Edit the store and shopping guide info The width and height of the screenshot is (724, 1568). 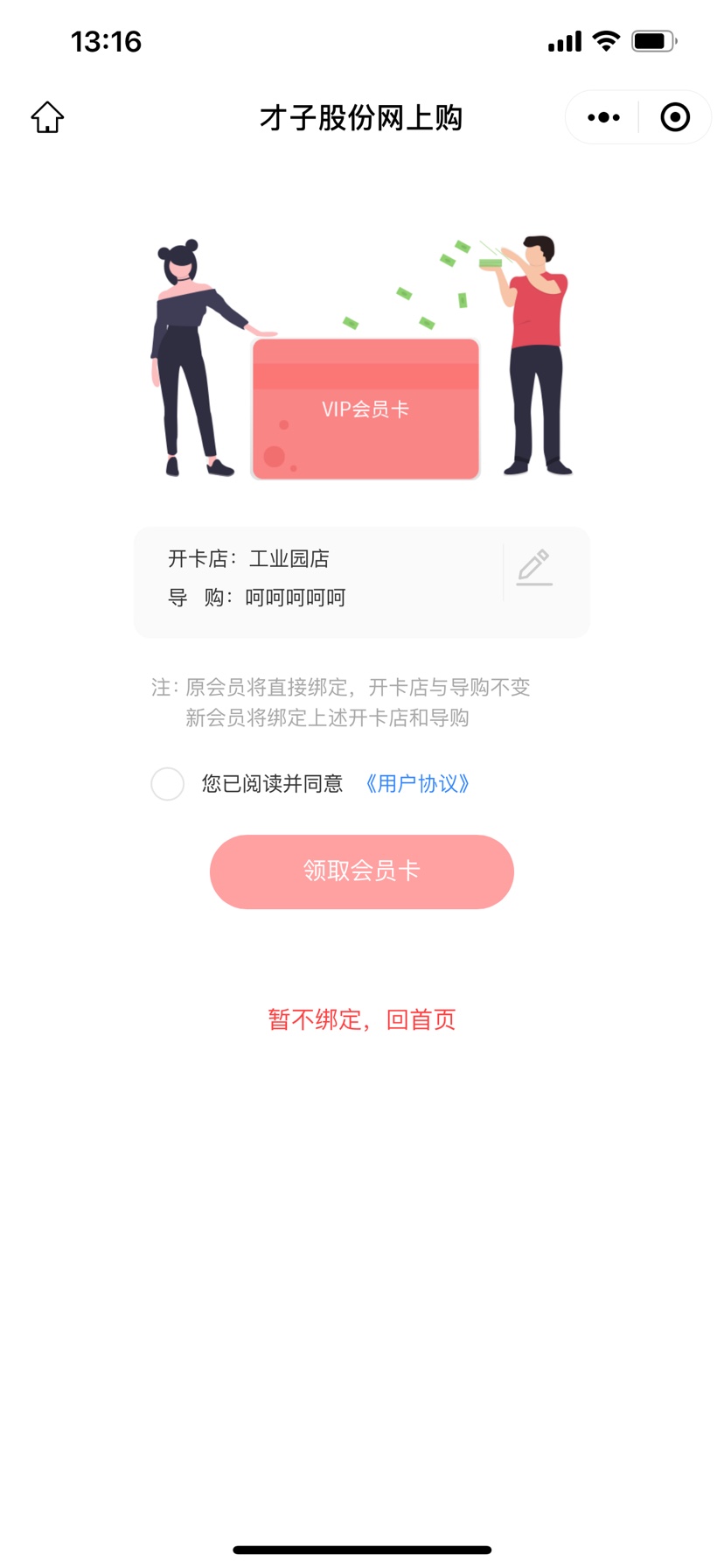pyautogui.click(x=534, y=568)
